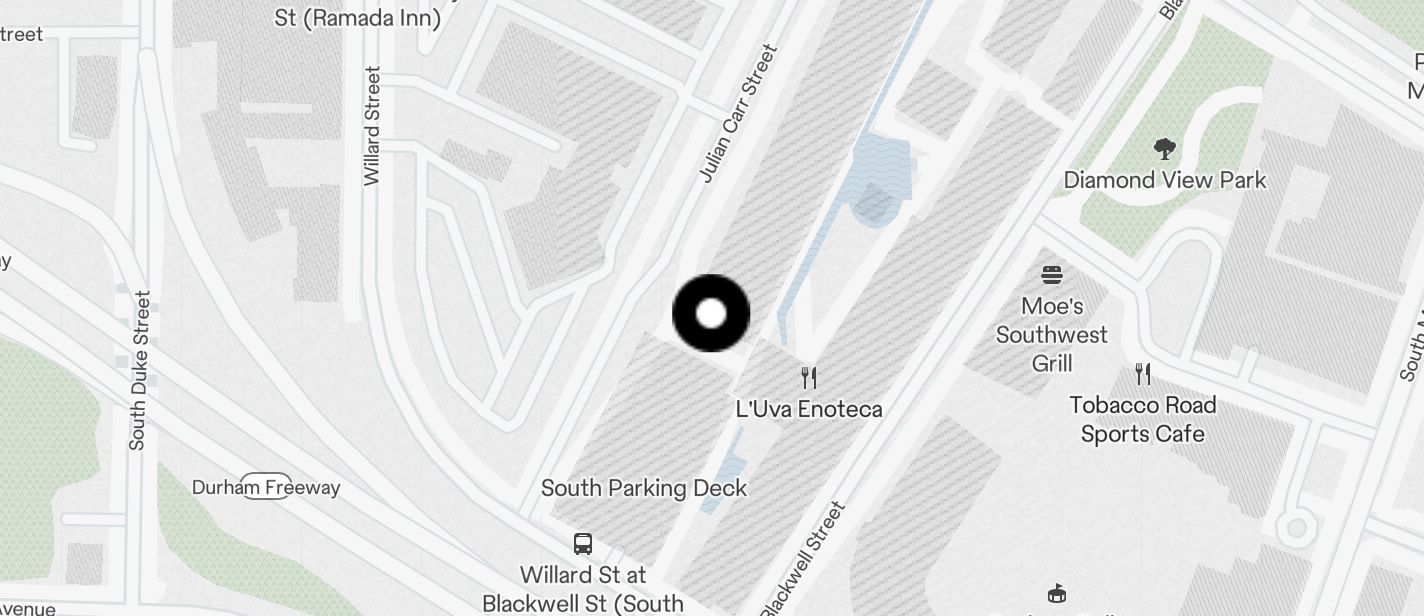
Task: Select the L'Uva Enoteca restaurant marker
Action: 809,378
